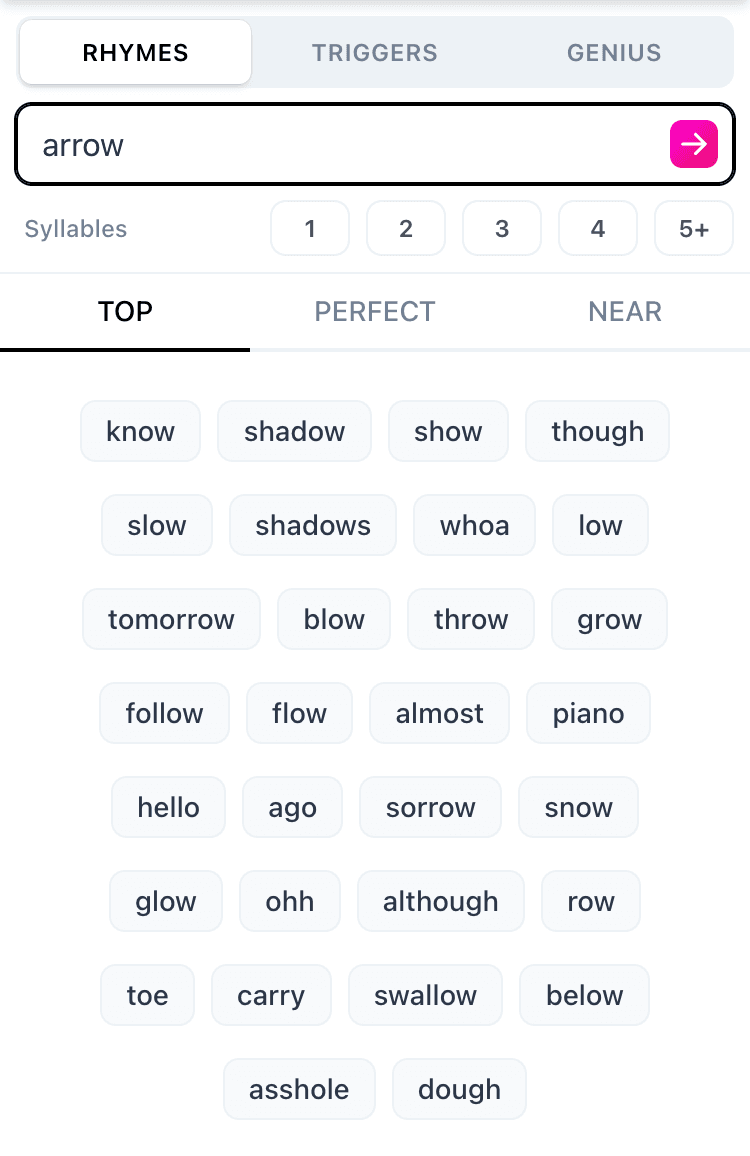Submit the search with the pink arrow icon
This screenshot has height=1156, width=750.
point(693,144)
